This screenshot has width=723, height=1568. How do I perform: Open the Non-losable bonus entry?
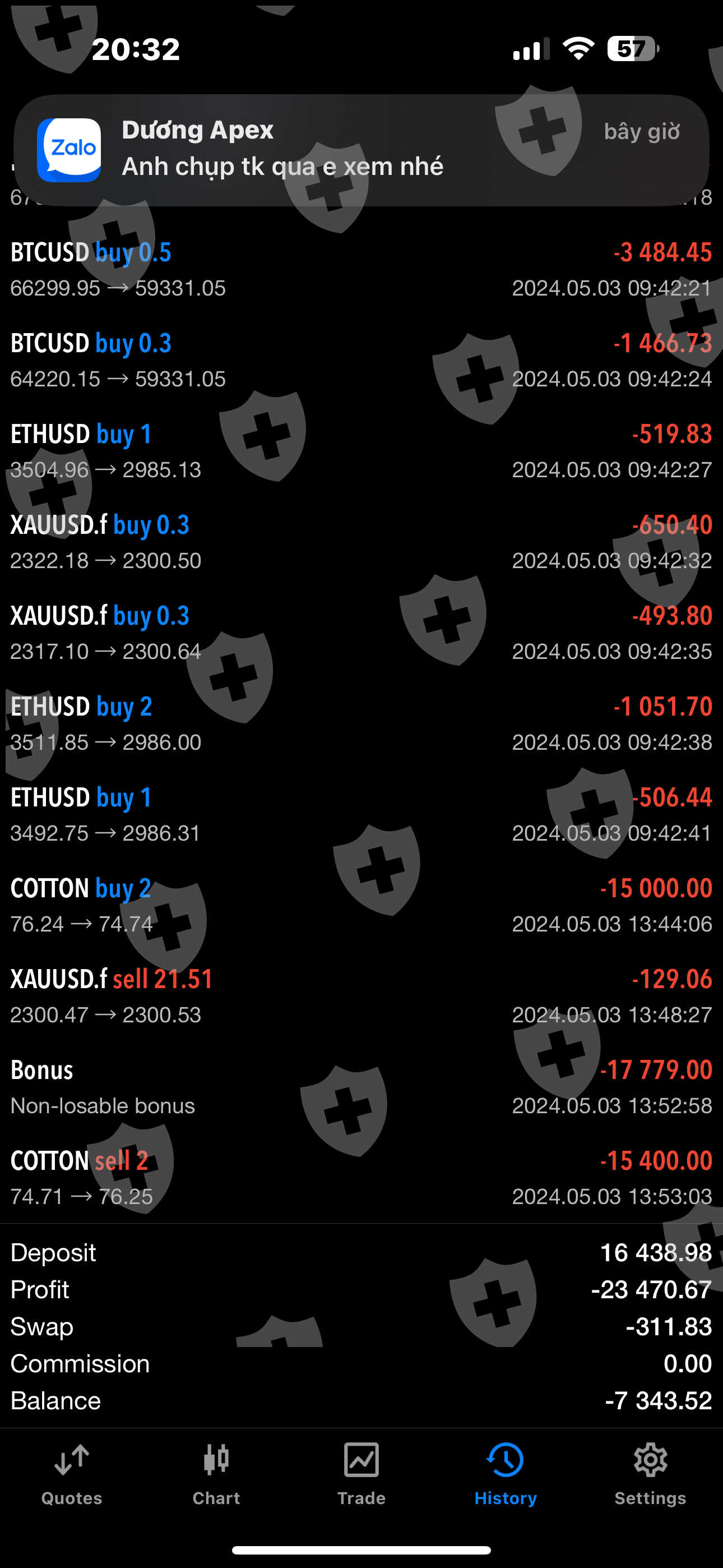click(x=361, y=1087)
